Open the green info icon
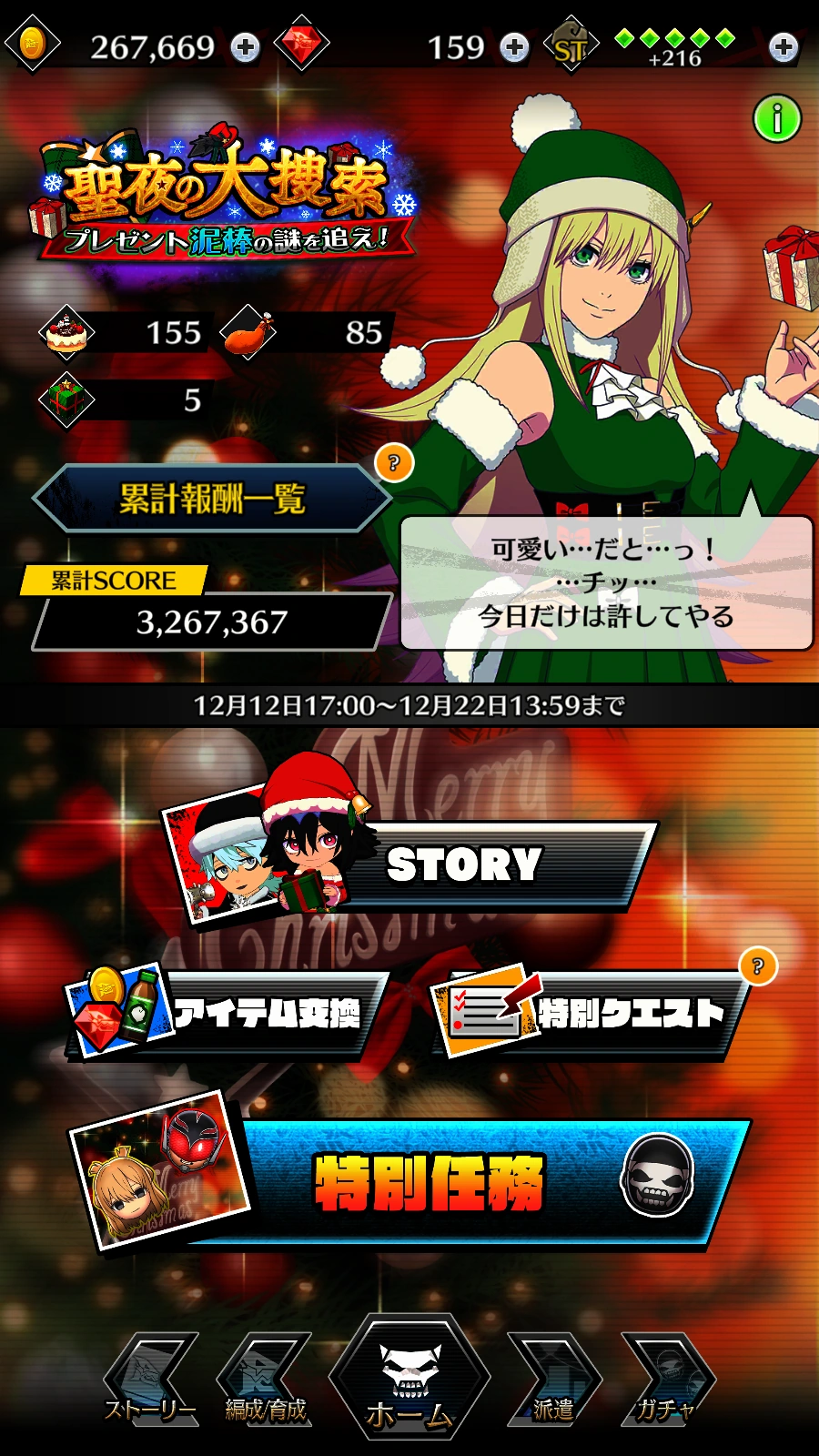This screenshot has width=819, height=1456. tap(776, 119)
